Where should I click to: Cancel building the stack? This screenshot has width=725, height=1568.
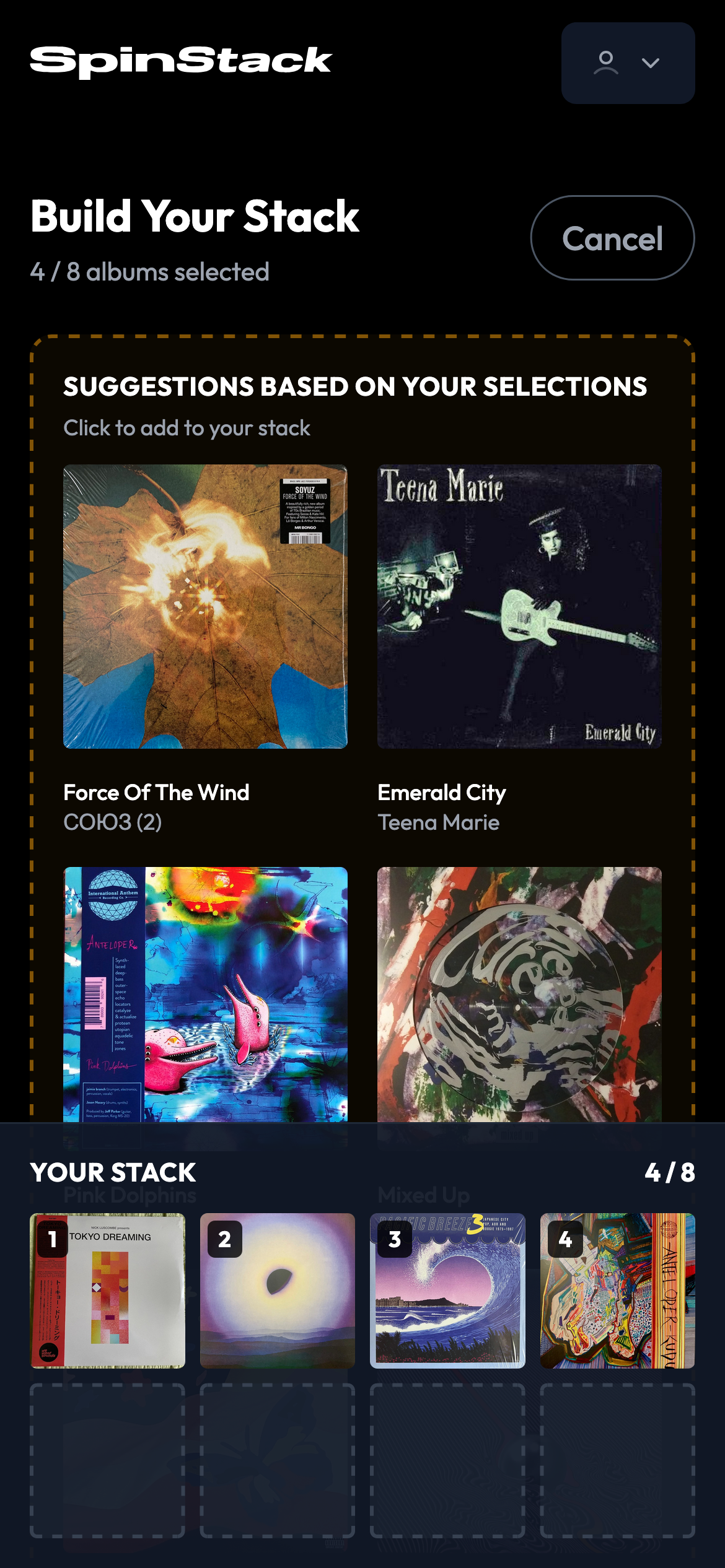coord(612,238)
